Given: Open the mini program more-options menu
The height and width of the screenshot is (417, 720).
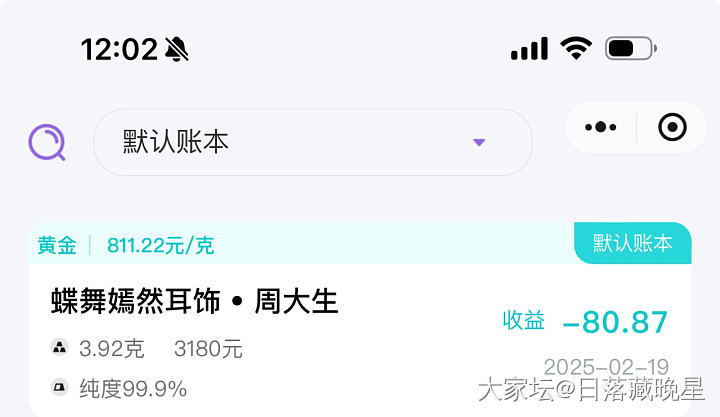Looking at the screenshot, I should [x=600, y=127].
